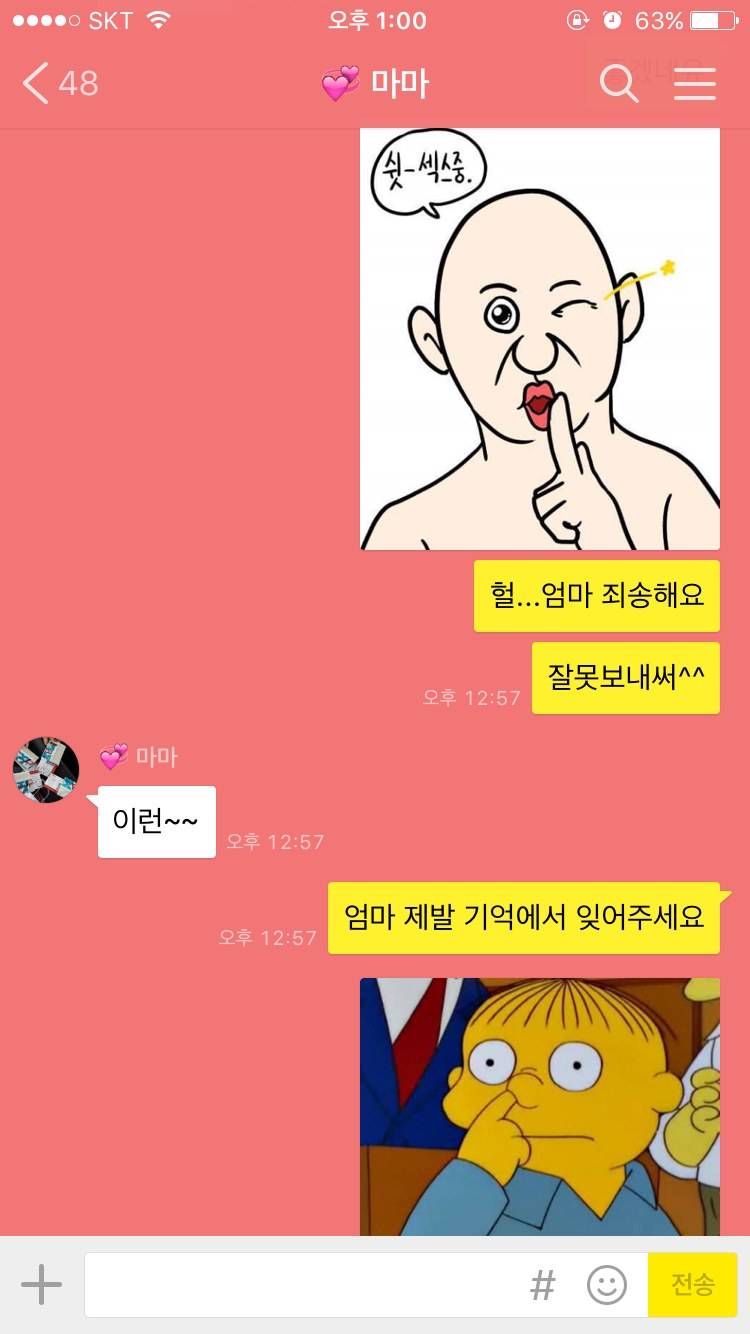Open the hashtag search in the input bar
The image size is (750, 1334).
click(x=542, y=1285)
